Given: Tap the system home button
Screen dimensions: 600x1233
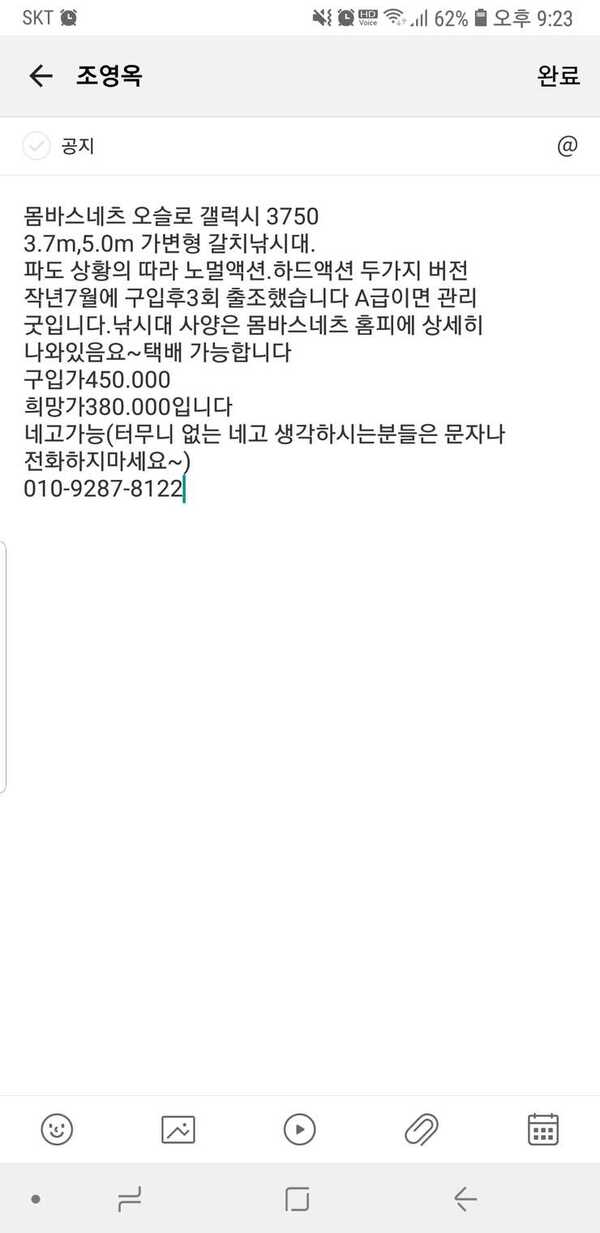Looking at the screenshot, I should [x=298, y=1198].
